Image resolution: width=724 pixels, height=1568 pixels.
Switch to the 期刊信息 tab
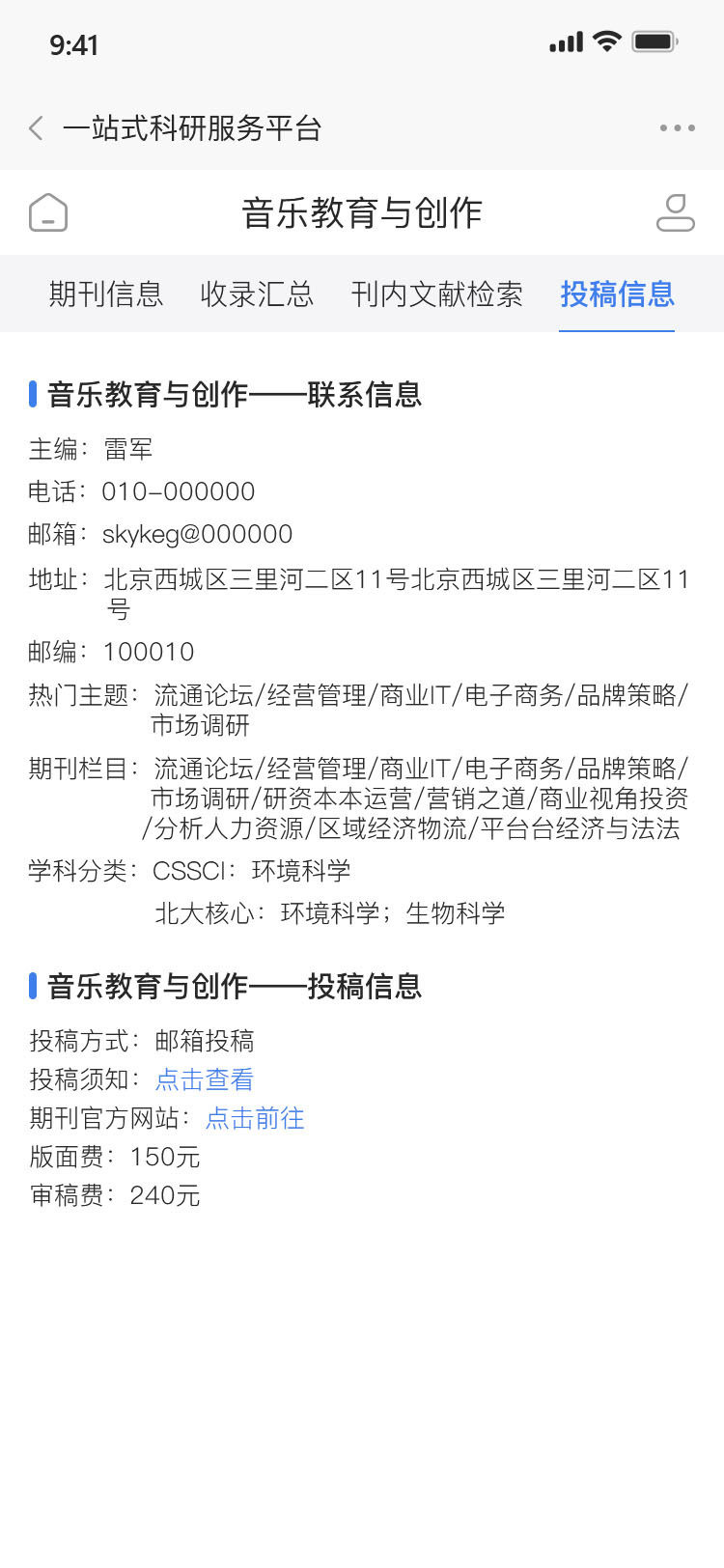tap(106, 294)
